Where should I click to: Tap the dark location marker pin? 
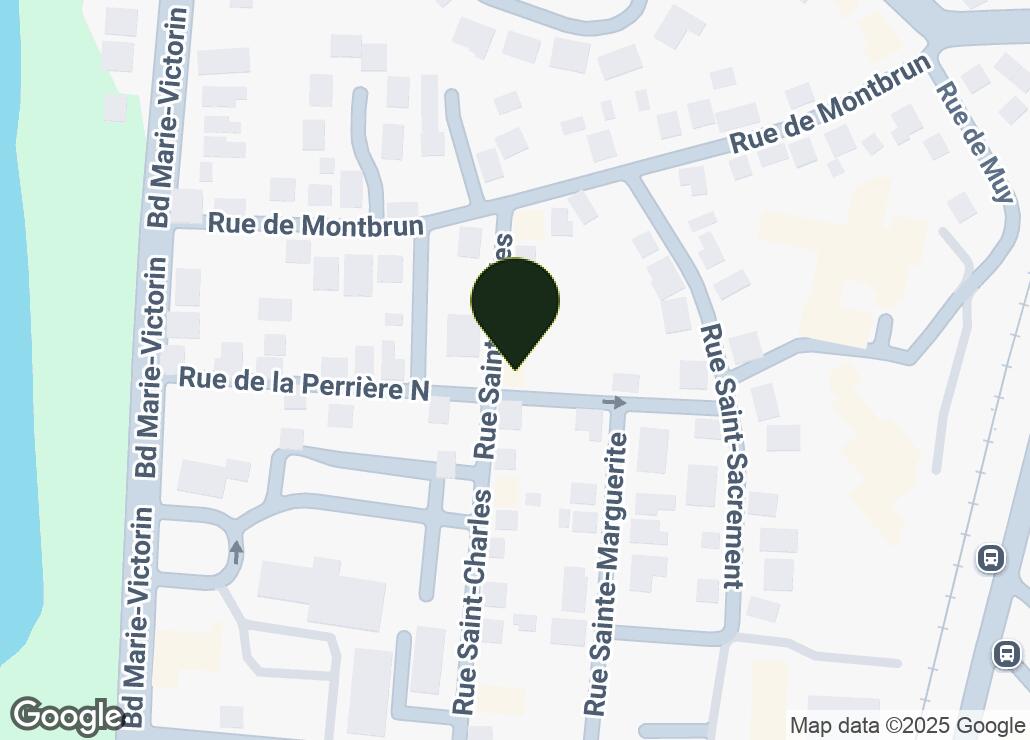515,305
